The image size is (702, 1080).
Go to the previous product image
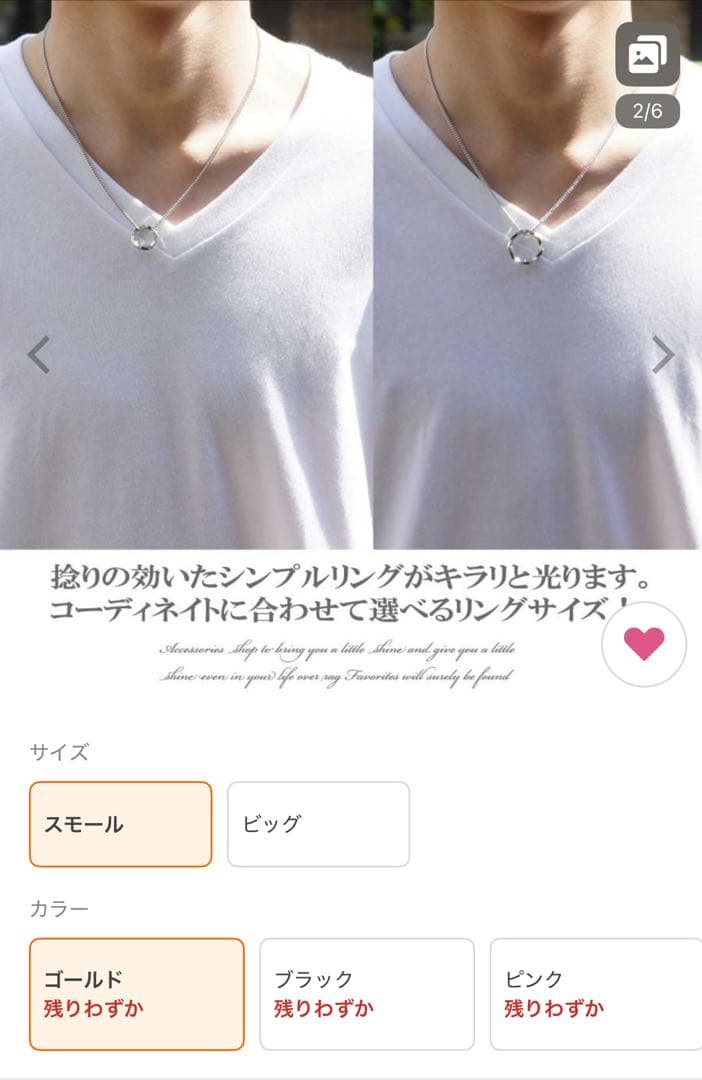(x=38, y=354)
